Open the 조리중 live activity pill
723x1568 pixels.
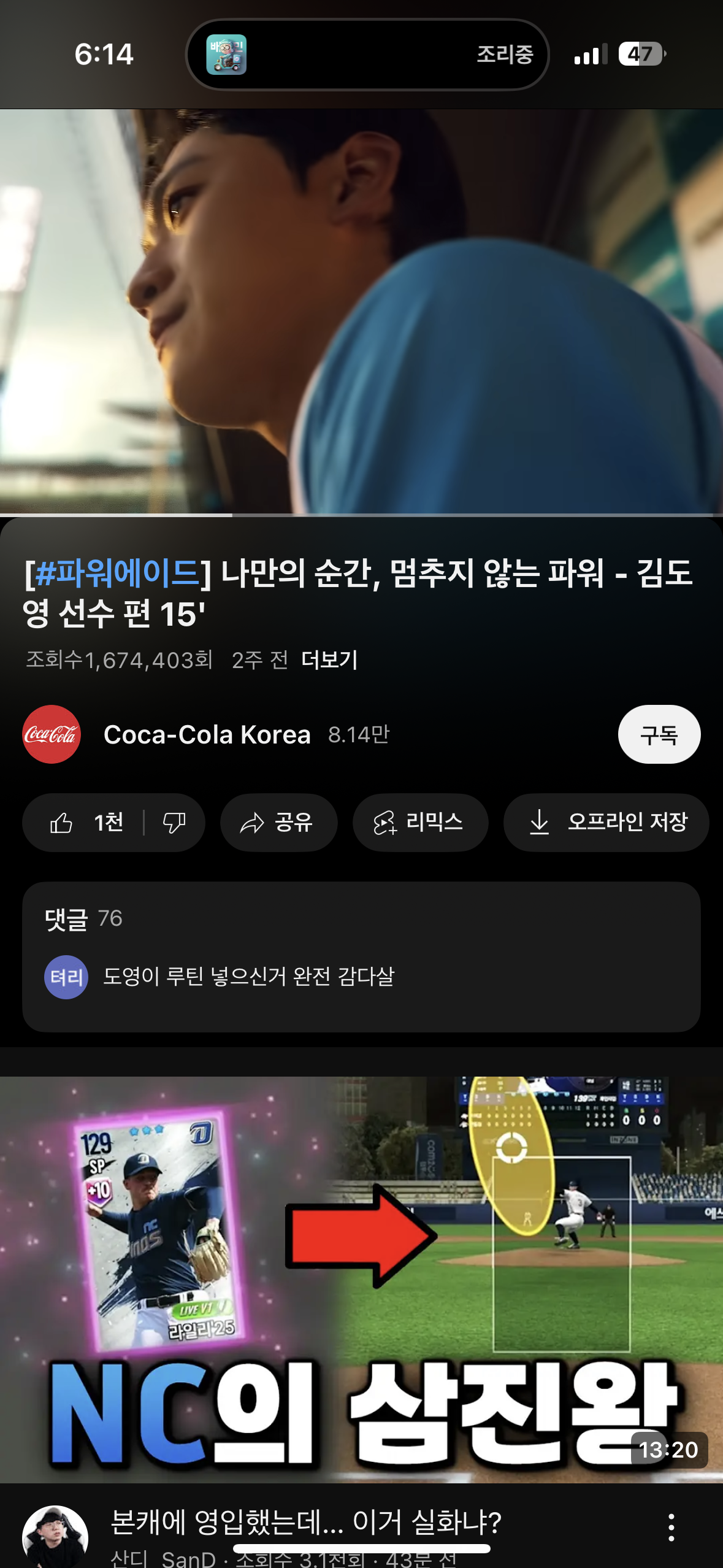367,55
